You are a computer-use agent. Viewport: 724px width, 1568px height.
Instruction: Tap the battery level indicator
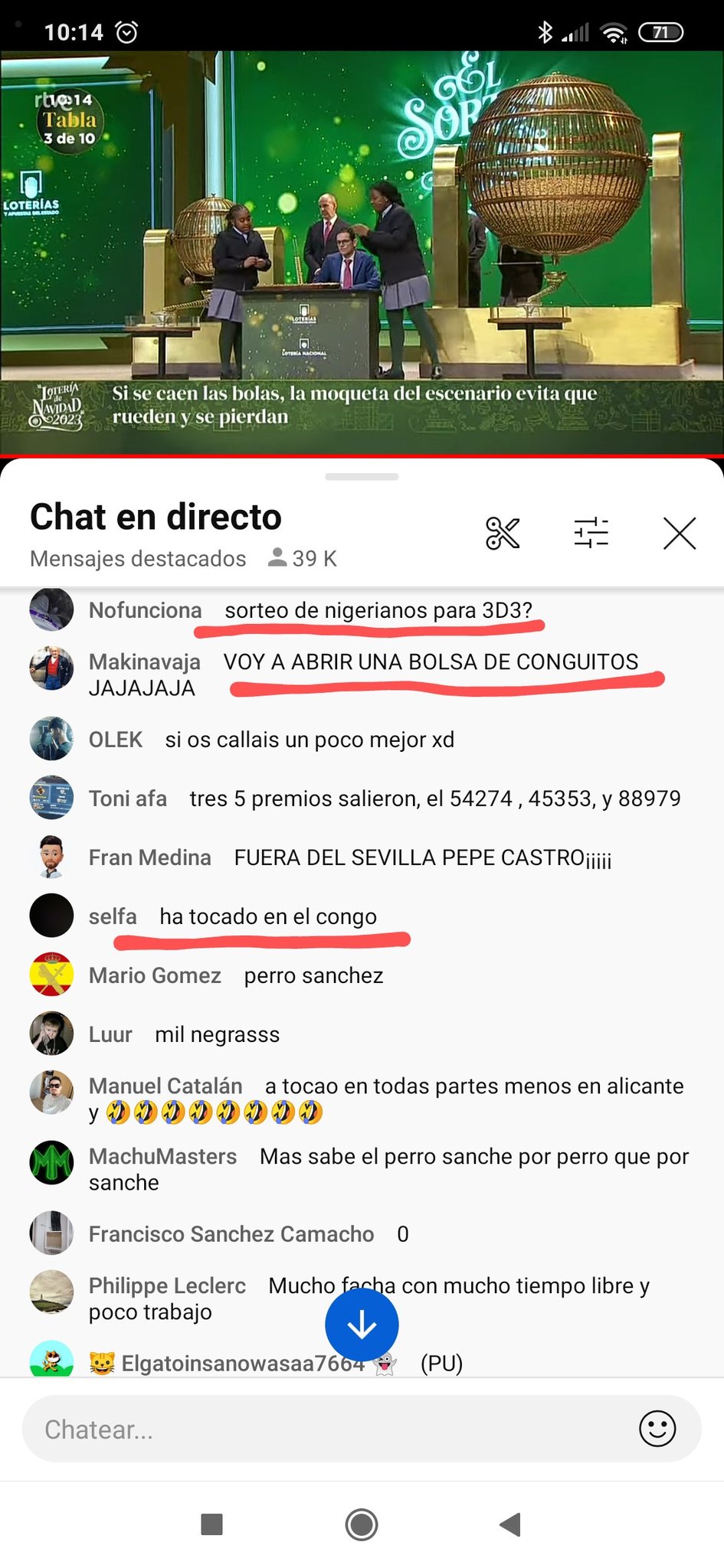click(x=660, y=32)
